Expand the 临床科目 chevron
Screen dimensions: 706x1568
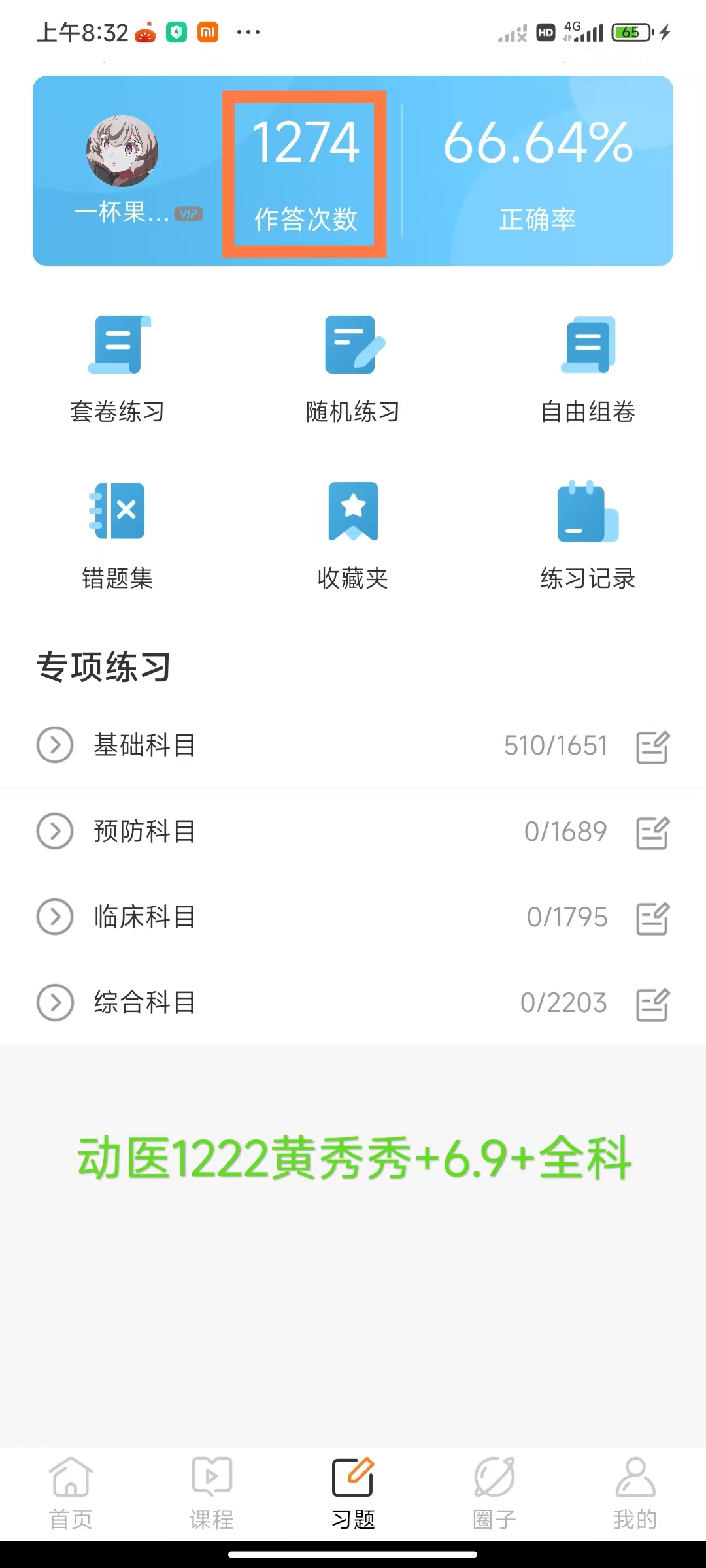[x=55, y=917]
